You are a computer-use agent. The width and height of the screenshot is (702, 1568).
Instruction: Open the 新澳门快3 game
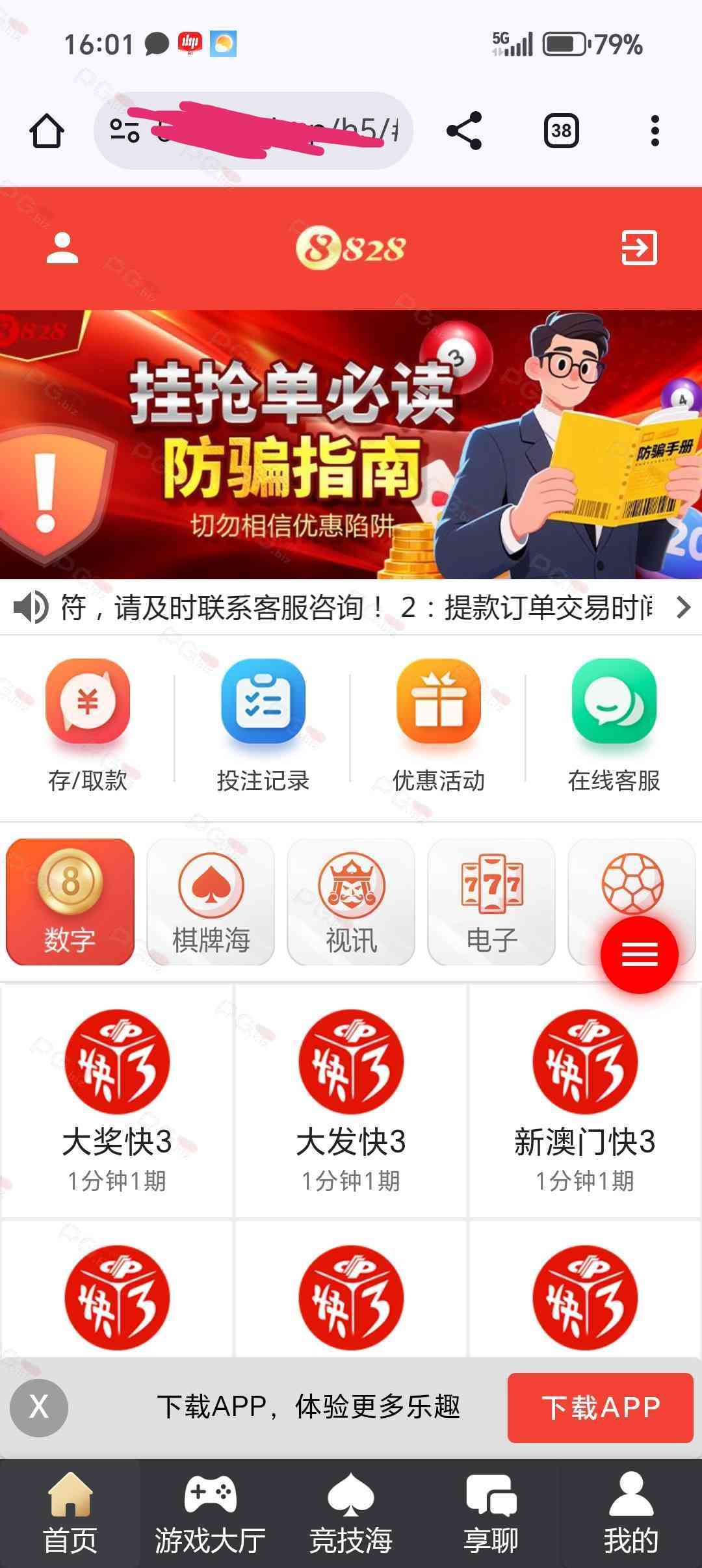pos(584,1099)
